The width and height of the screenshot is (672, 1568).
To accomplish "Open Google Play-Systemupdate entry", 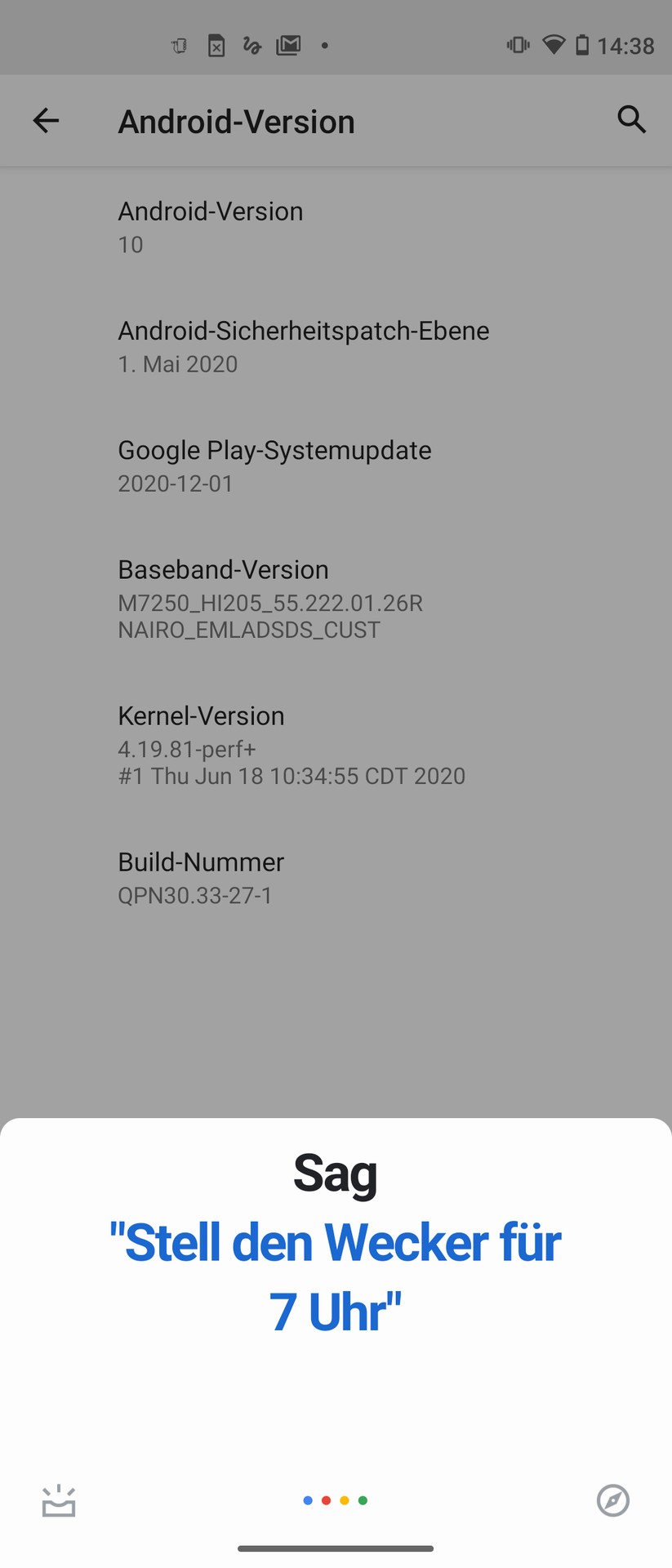I will 274,465.
